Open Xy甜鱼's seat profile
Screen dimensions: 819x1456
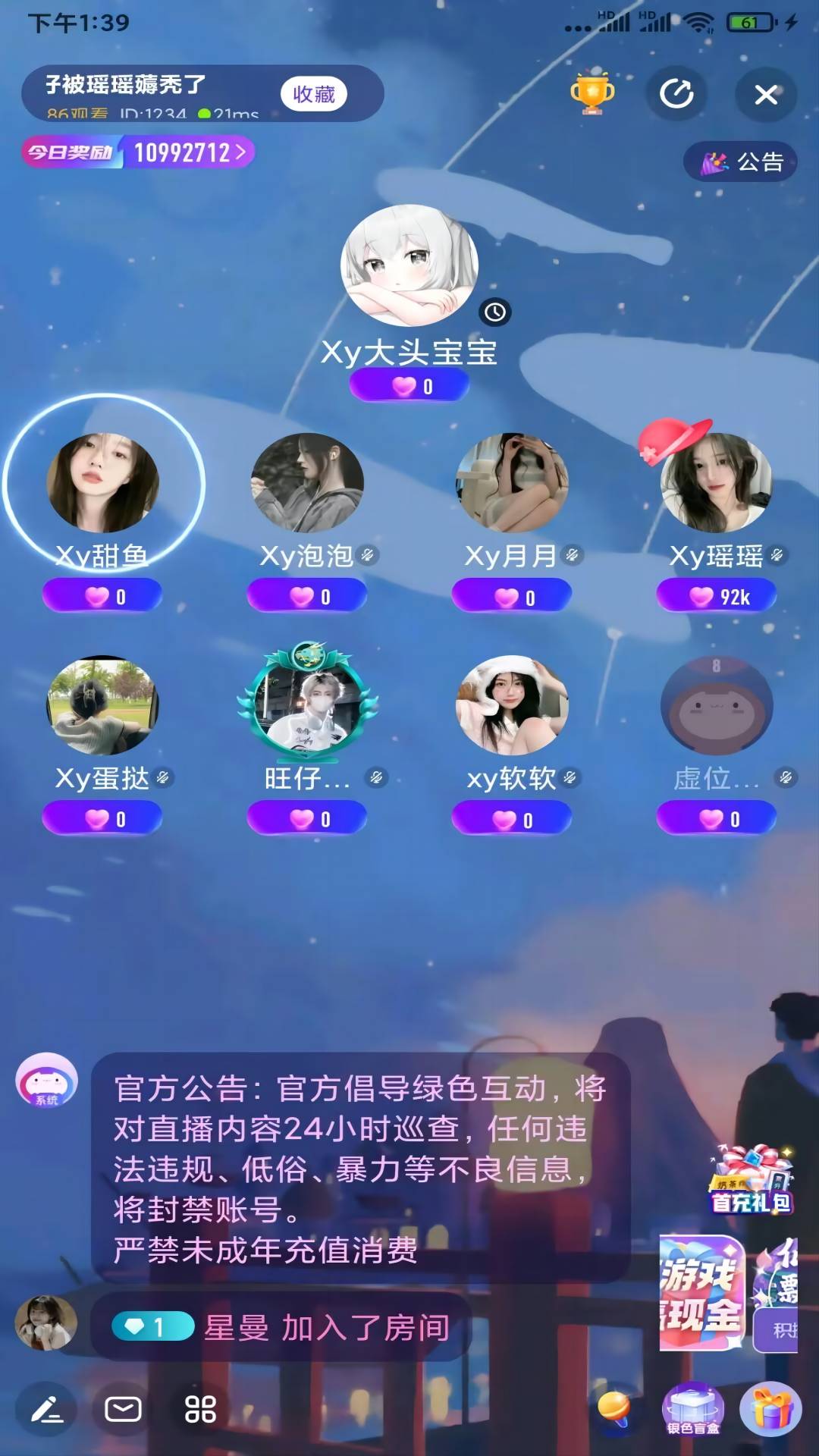(103, 482)
